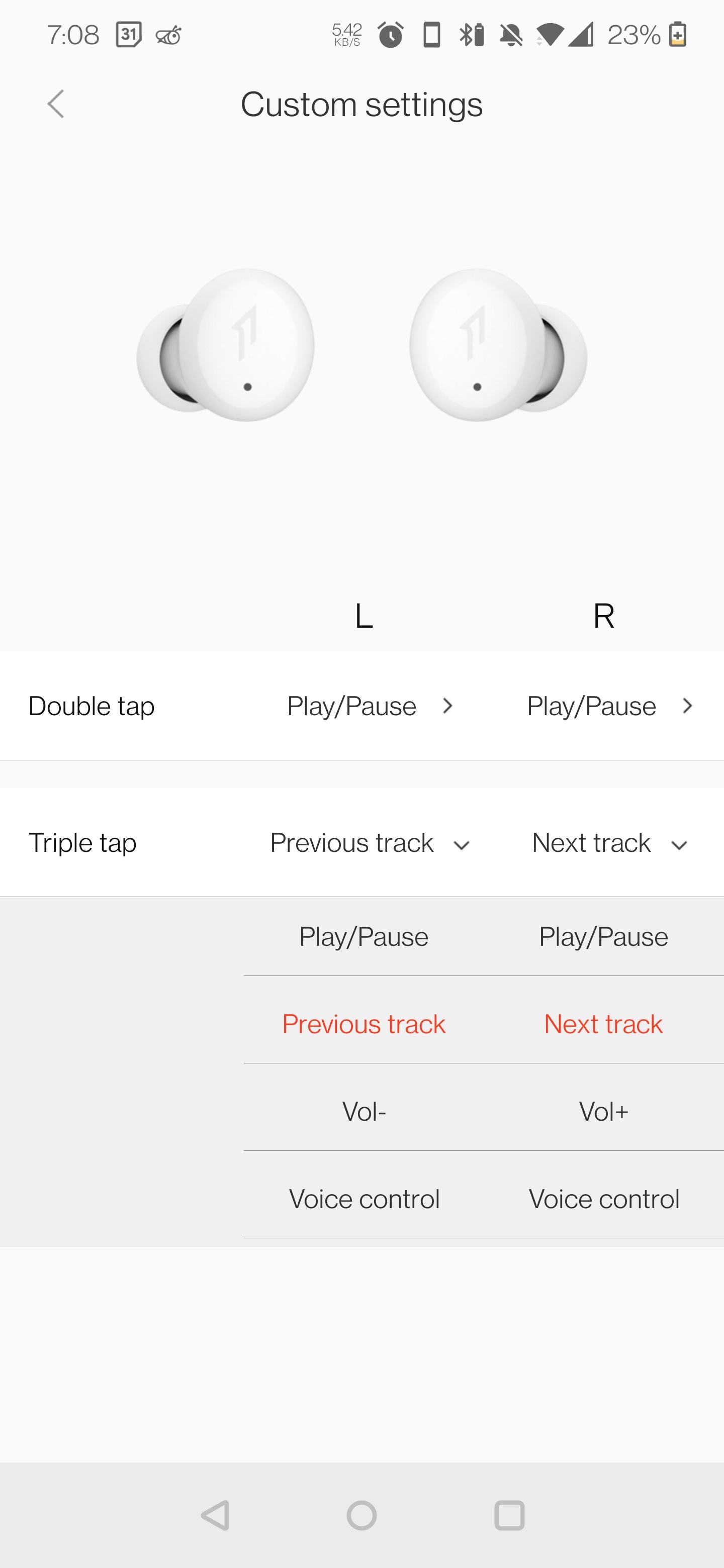
Task: Select Play/Pause for right triple tap
Action: pos(603,937)
